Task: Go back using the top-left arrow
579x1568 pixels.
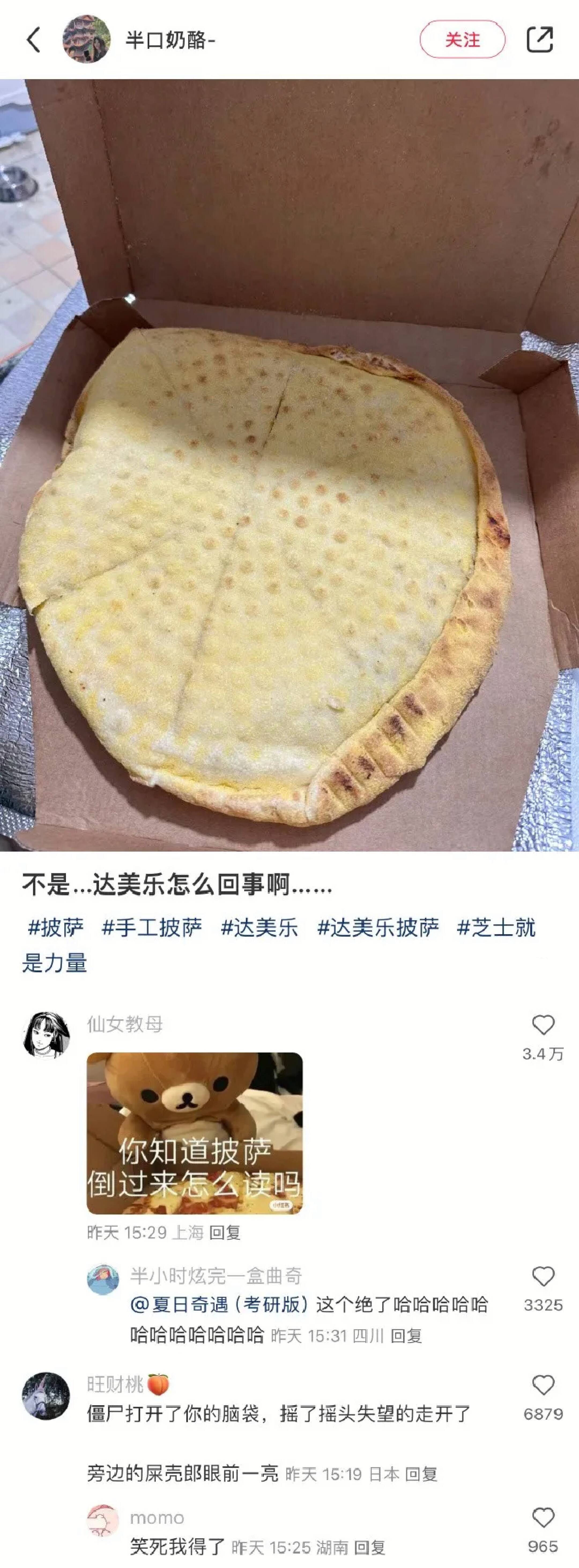Action: coord(34,40)
